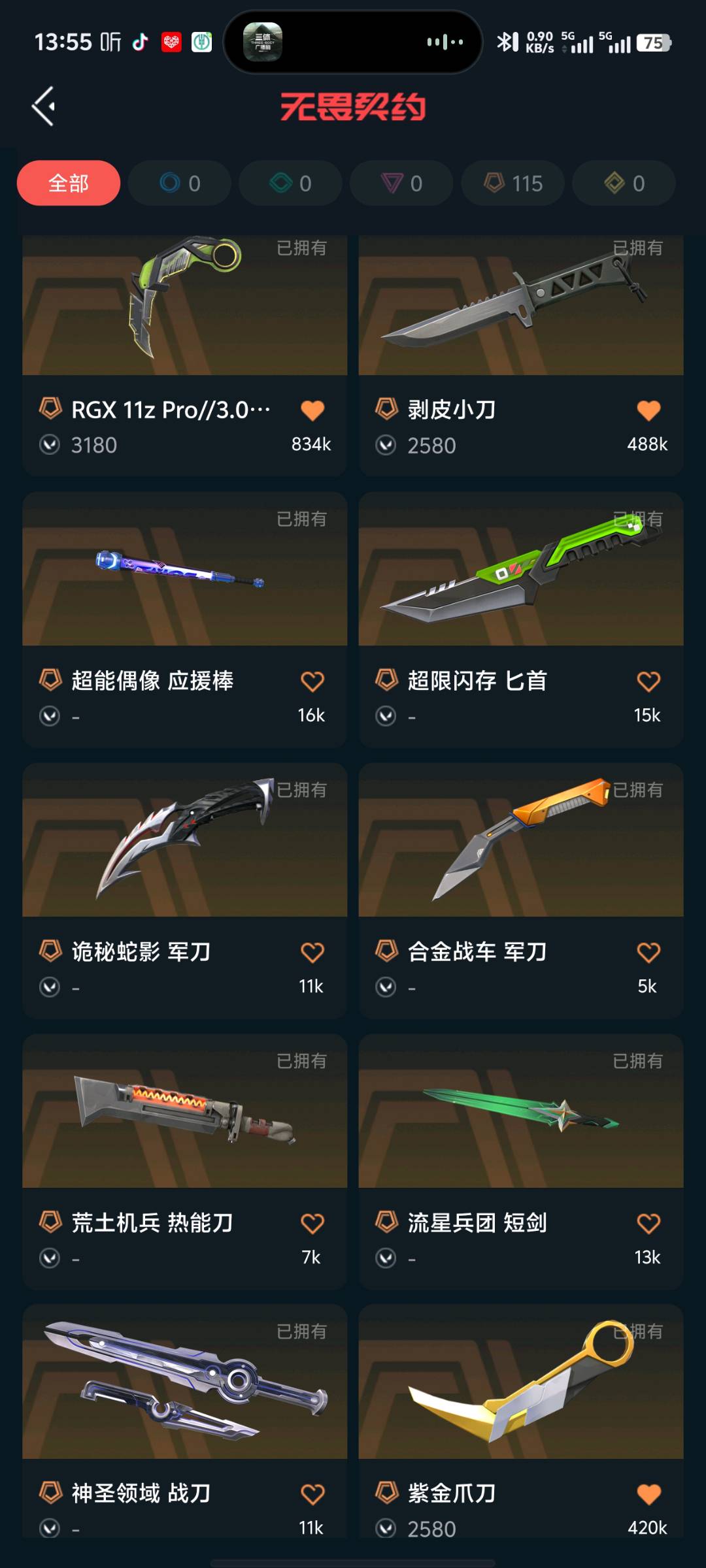Screen dimensions: 706x1568
Task: Select the 全部 filter chip
Action: tap(69, 184)
